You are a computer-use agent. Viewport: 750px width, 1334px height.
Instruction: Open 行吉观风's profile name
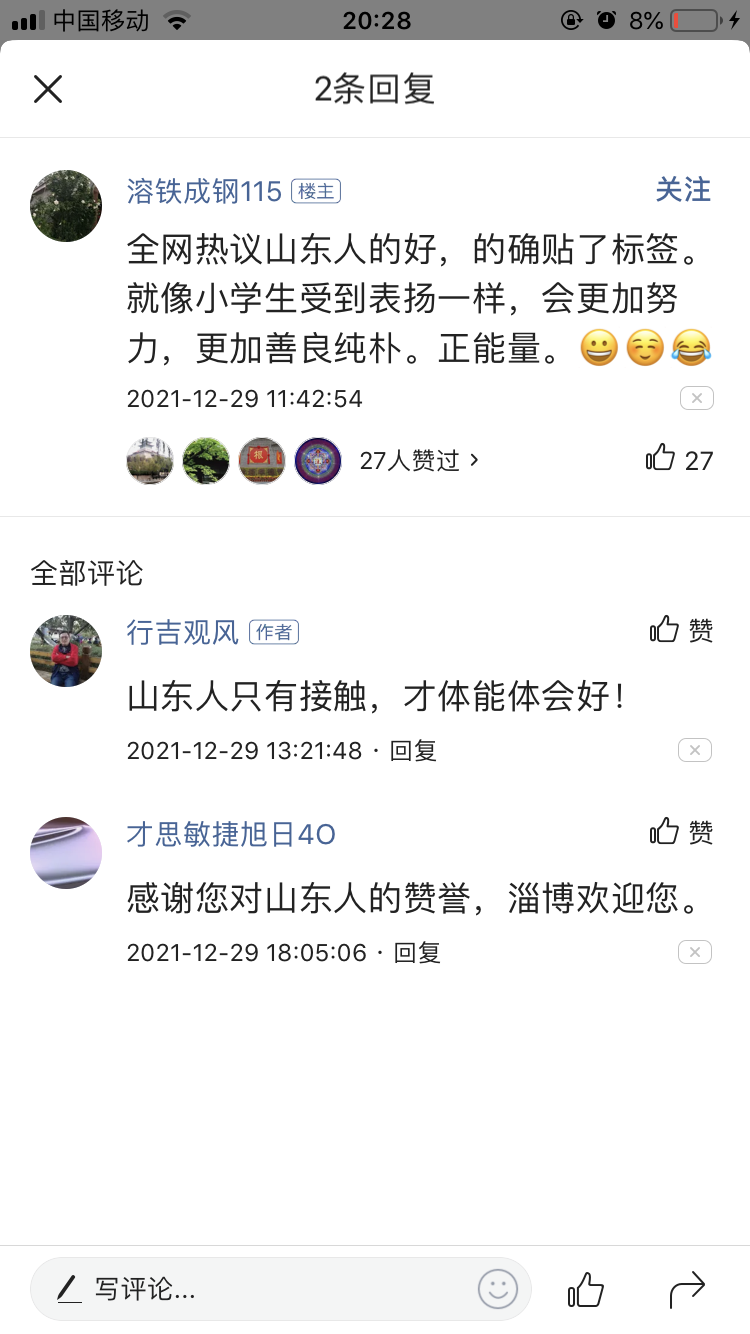pos(182,632)
